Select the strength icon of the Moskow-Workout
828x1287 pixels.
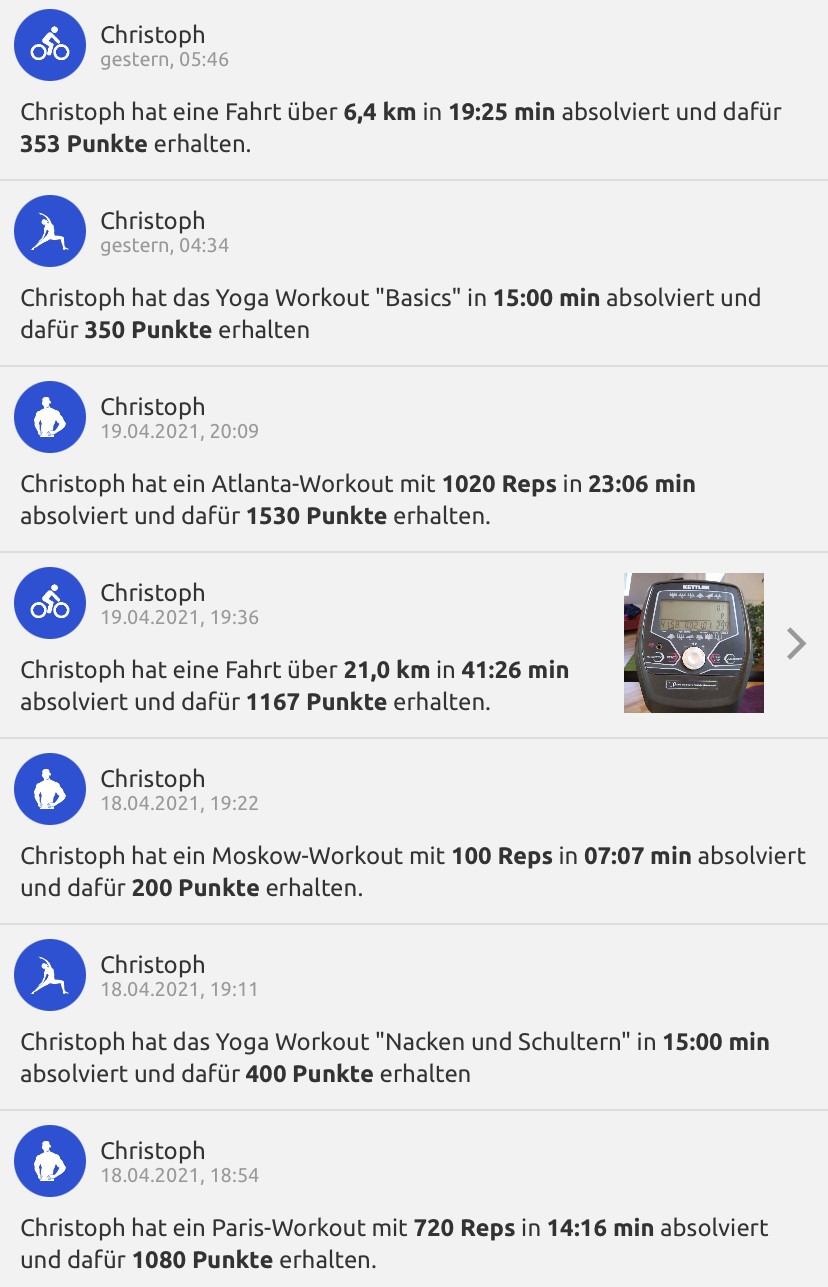50,789
